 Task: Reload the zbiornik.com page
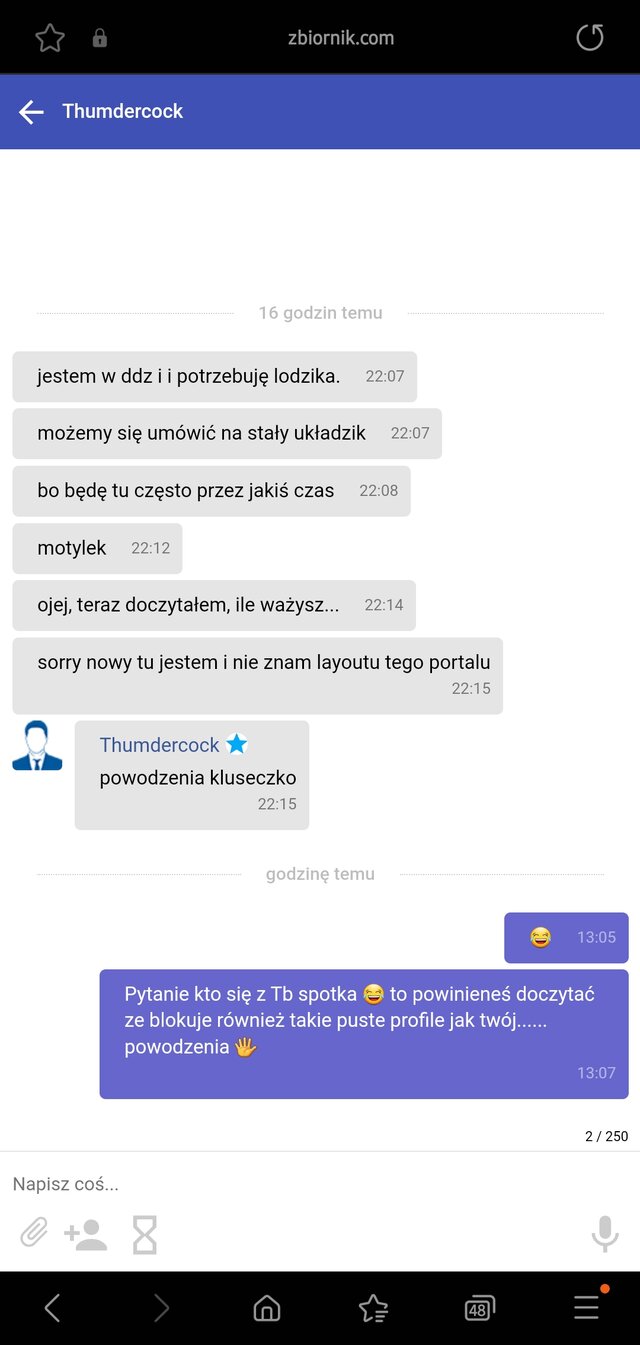(590, 38)
